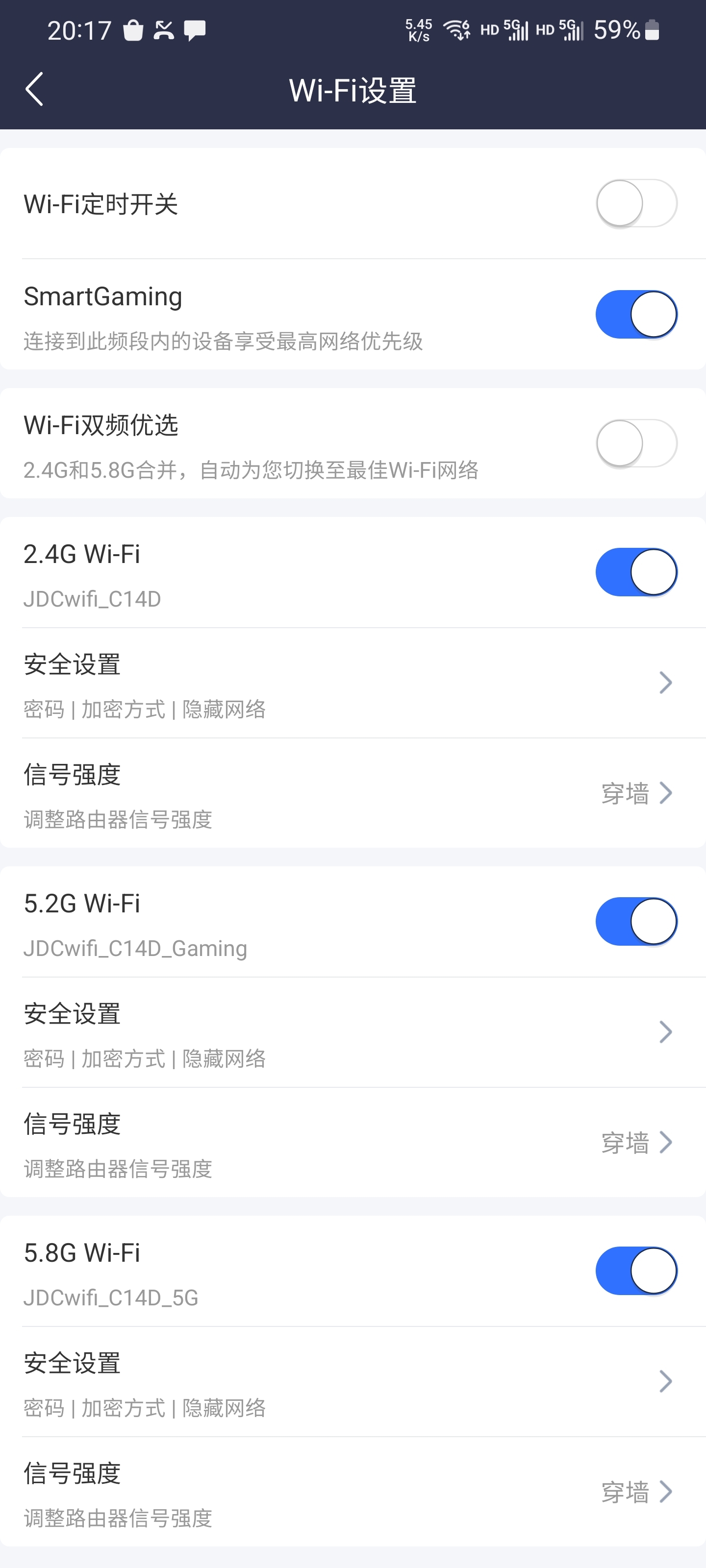Viewport: 706px width, 1568px height.
Task: Turn off the 5.2G Wi-Fi network
Action: point(636,922)
